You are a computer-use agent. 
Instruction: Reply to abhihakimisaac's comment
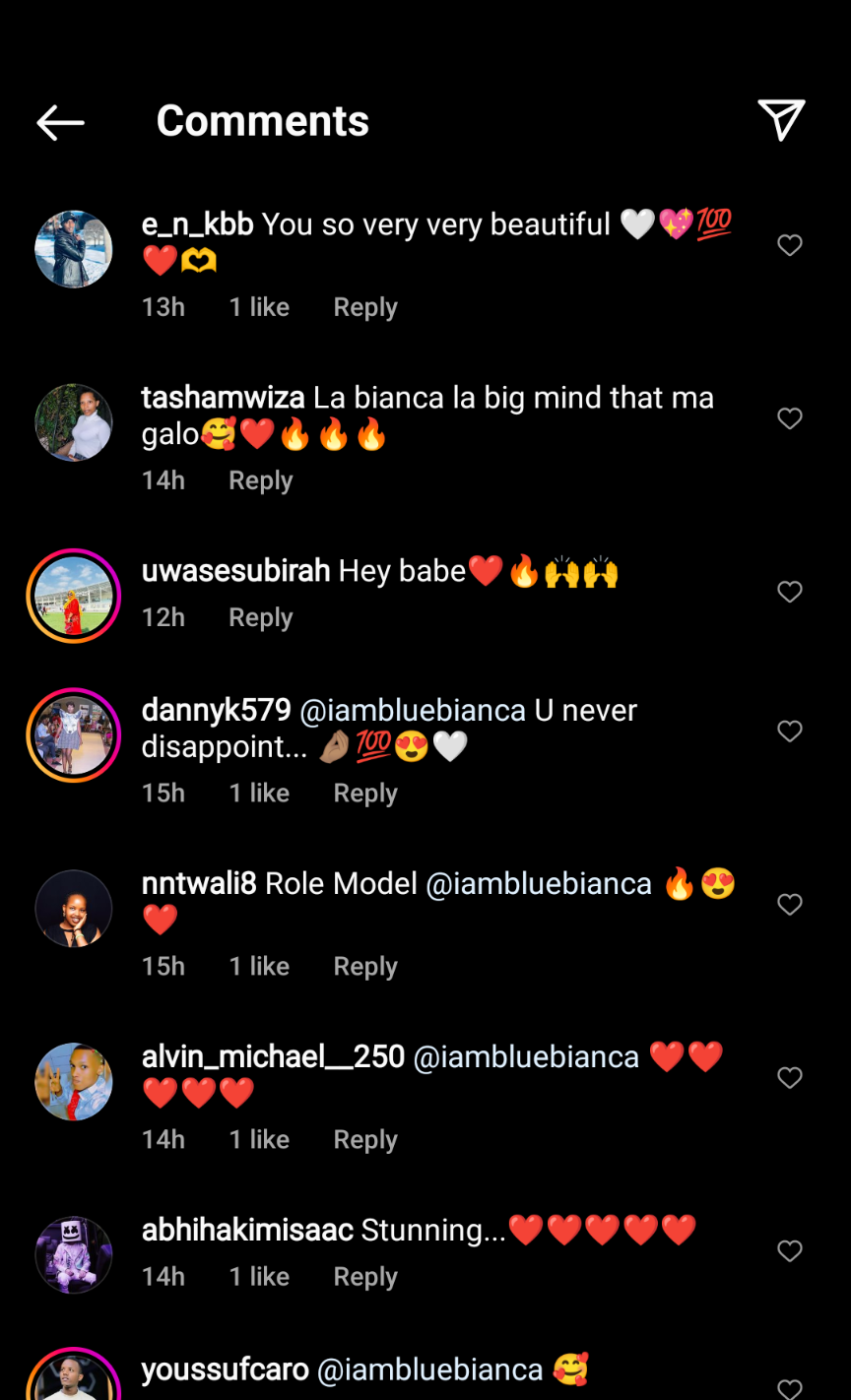(x=365, y=1277)
